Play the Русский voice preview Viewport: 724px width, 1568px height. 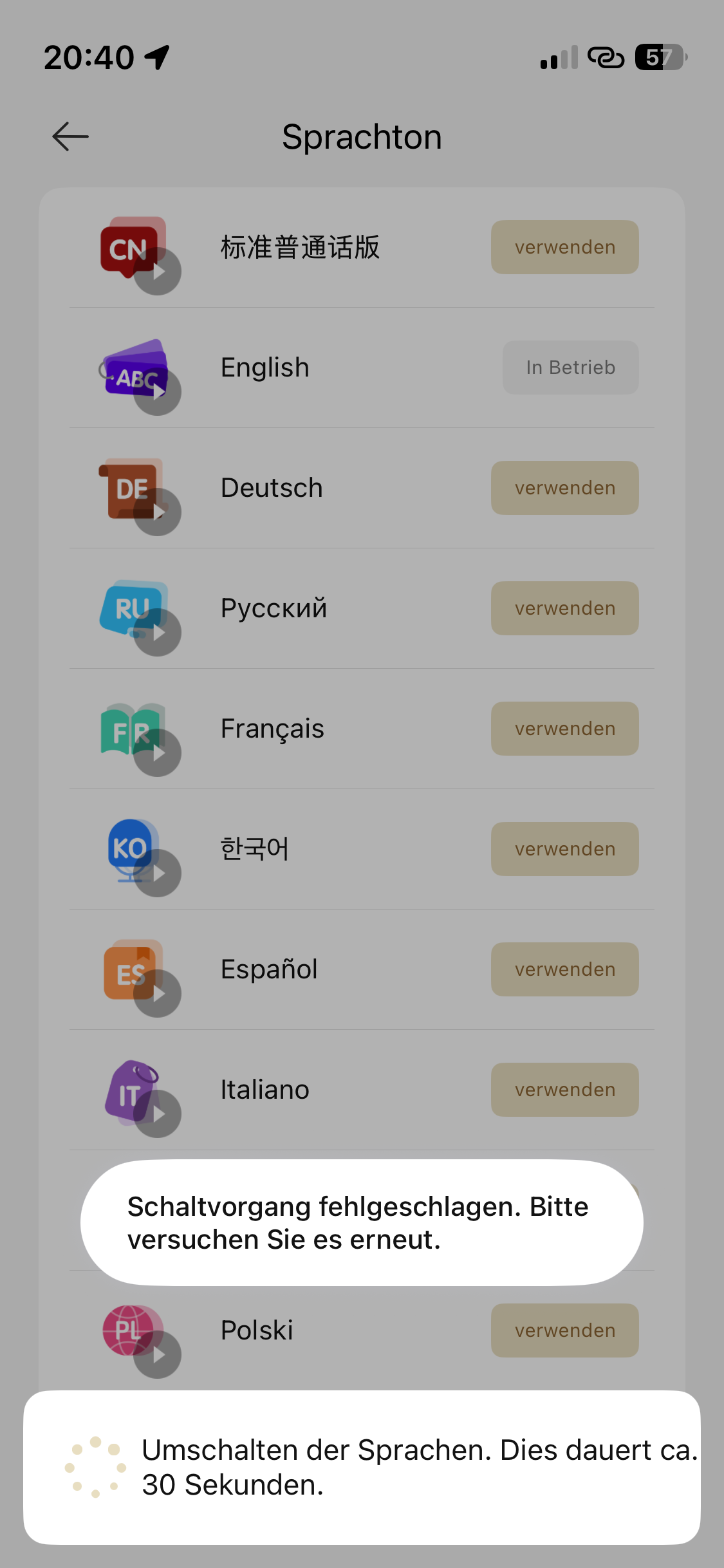point(158,633)
